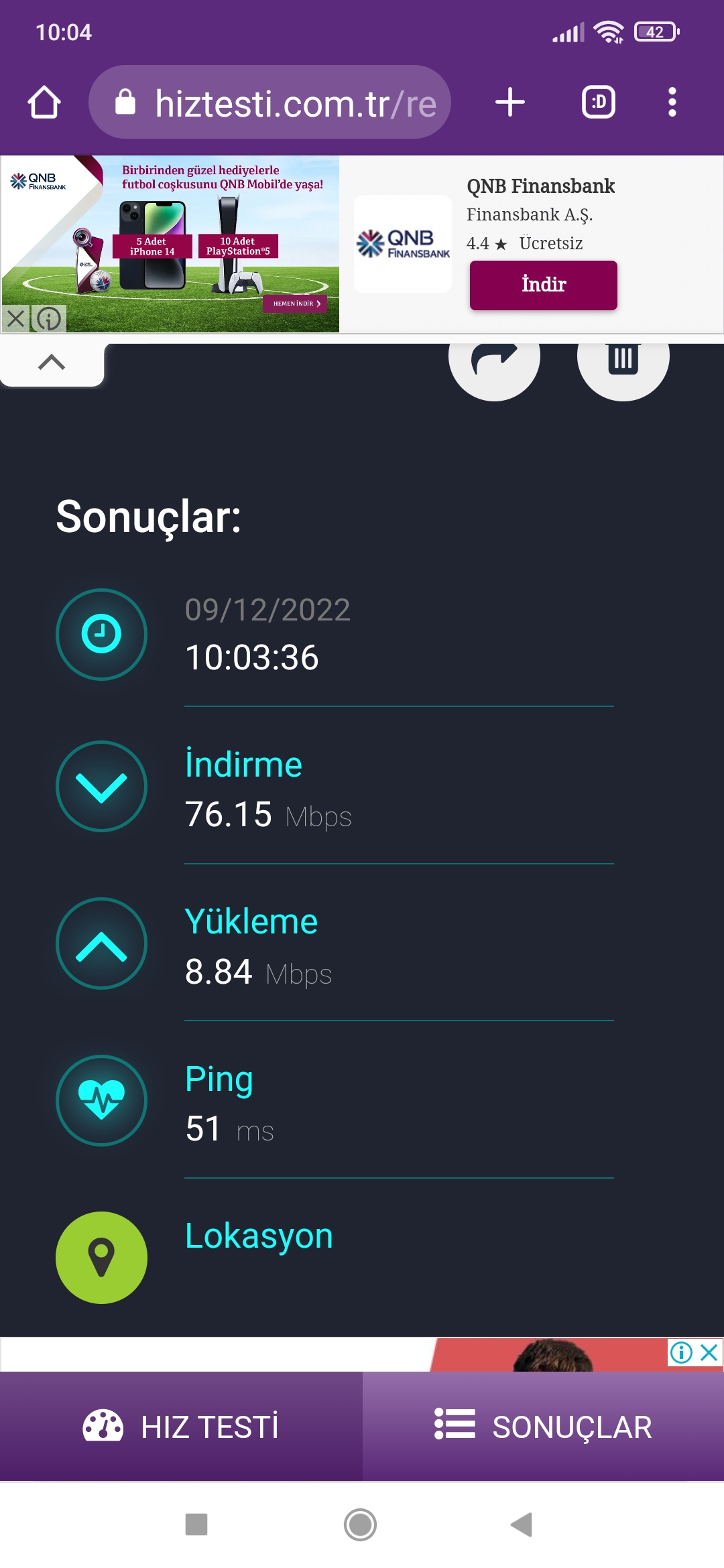Close the bottom ad banner
Viewport: 724px width, 1568px height.
tap(709, 1352)
